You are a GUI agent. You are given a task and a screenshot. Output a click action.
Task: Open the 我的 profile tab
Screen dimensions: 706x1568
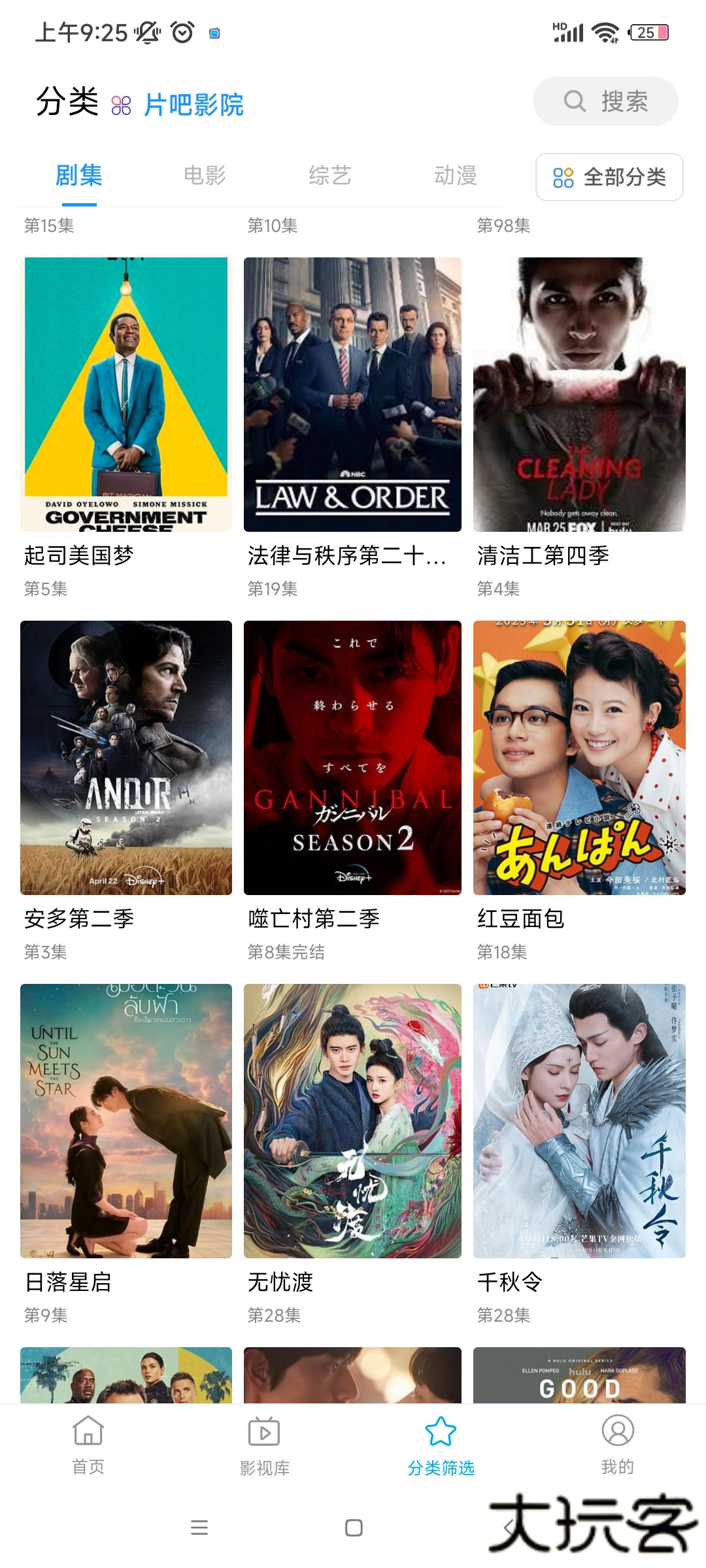pos(618,1445)
